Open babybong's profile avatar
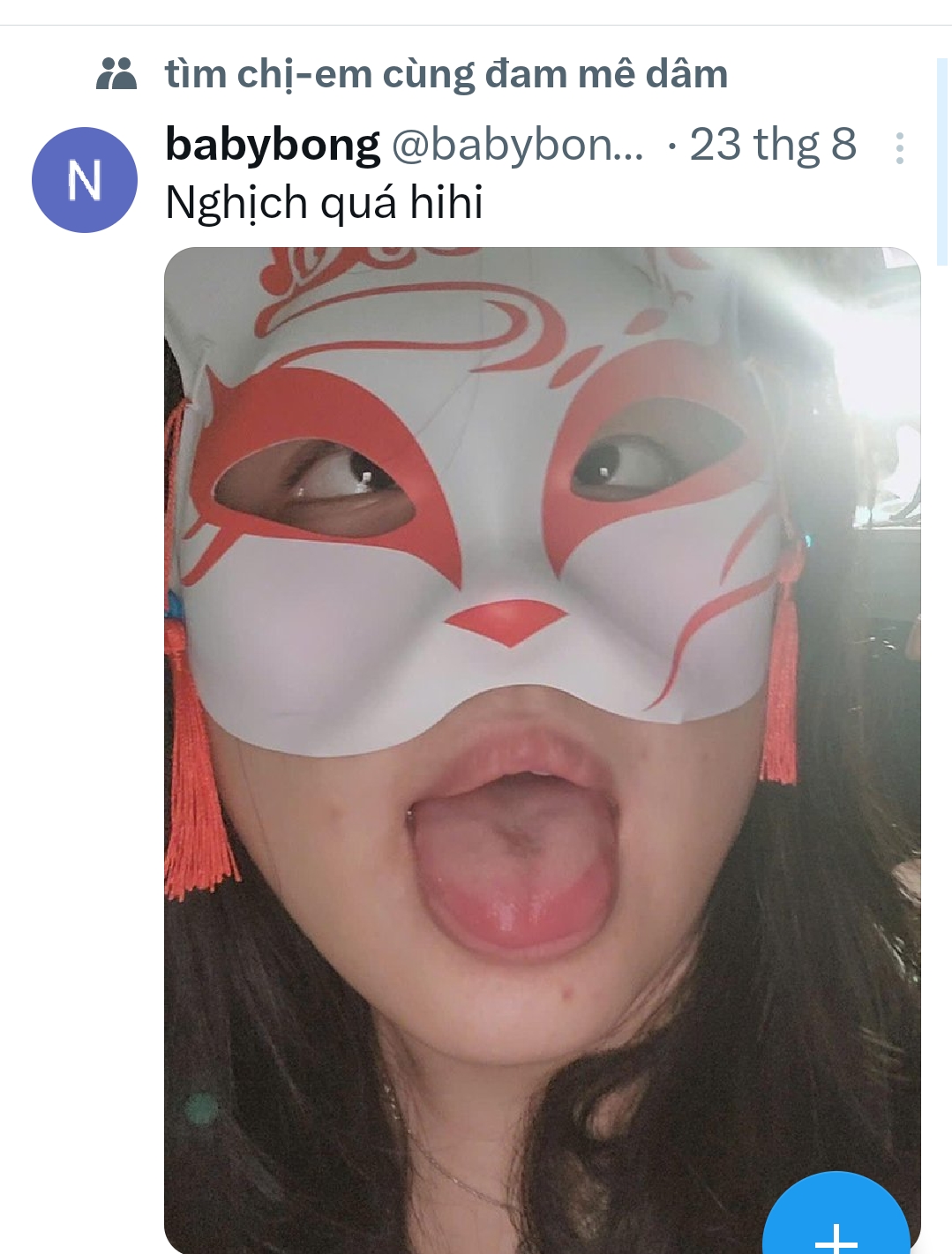The width and height of the screenshot is (952, 1254). (x=85, y=180)
